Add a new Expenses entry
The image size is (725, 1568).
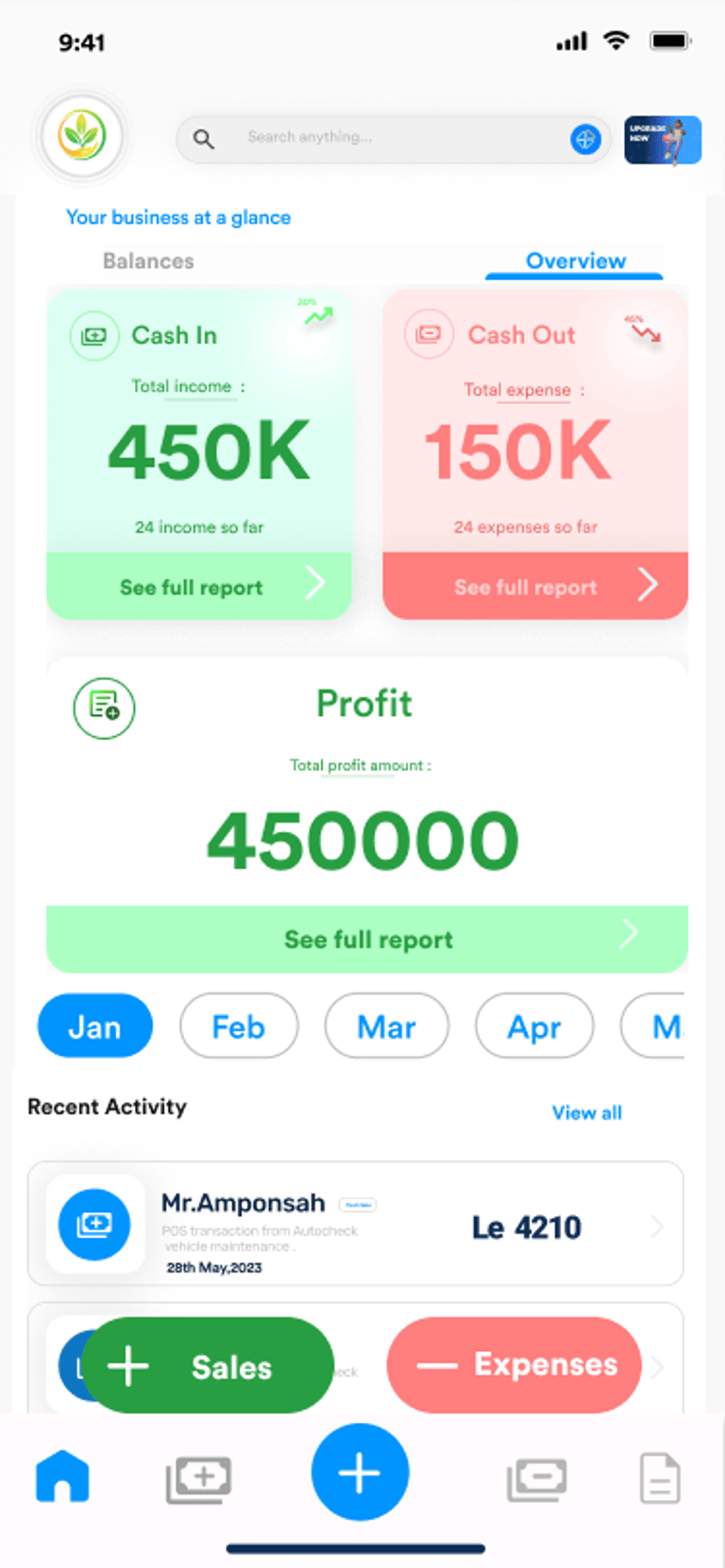pyautogui.click(x=514, y=1365)
